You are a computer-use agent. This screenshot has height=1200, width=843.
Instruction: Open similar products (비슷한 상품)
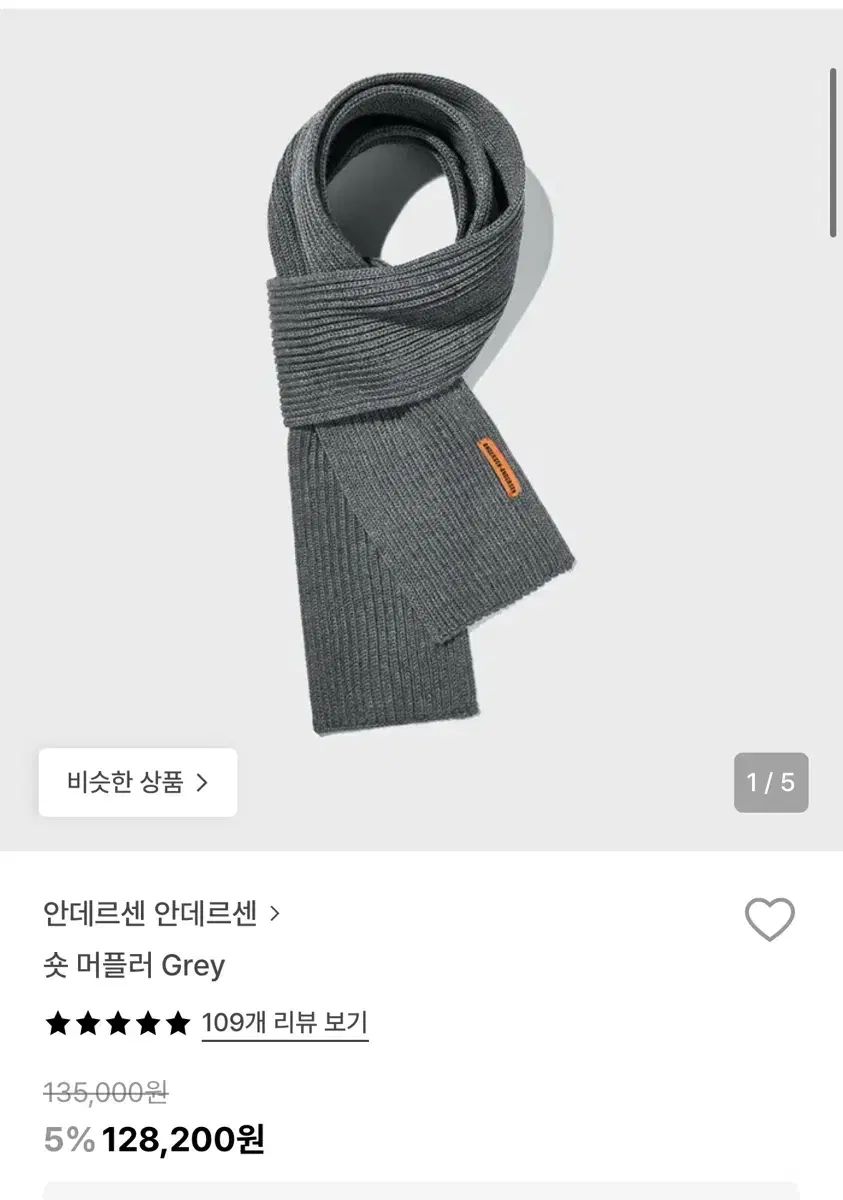point(138,781)
